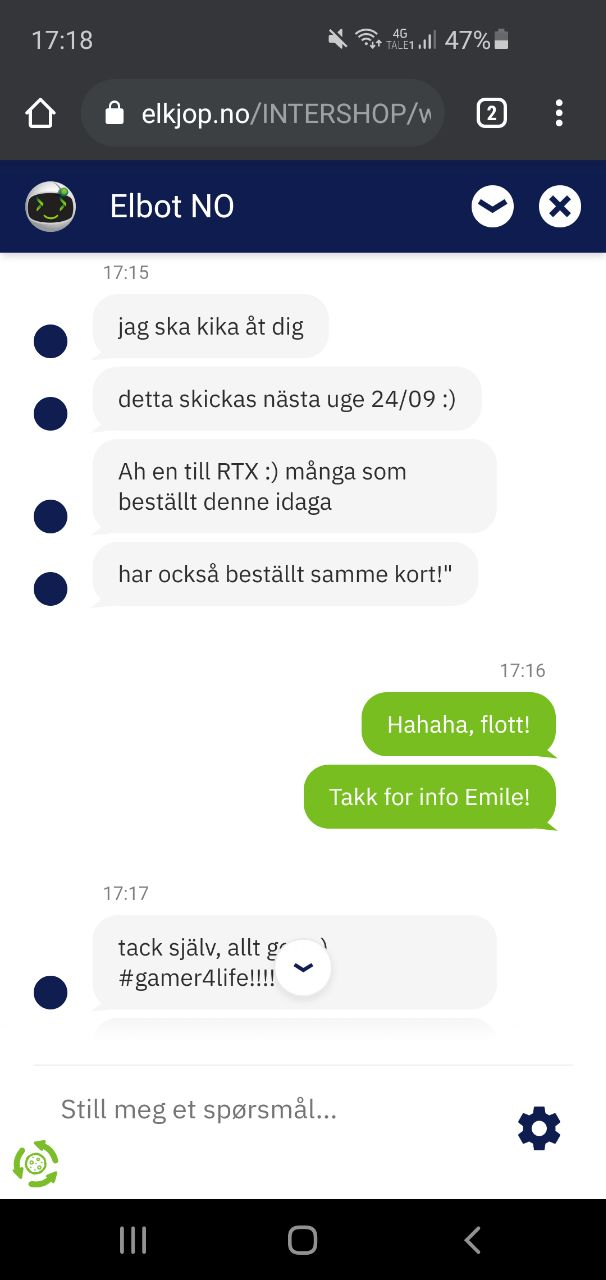Open recent apps view
606x1280 pixels.
click(133, 1240)
